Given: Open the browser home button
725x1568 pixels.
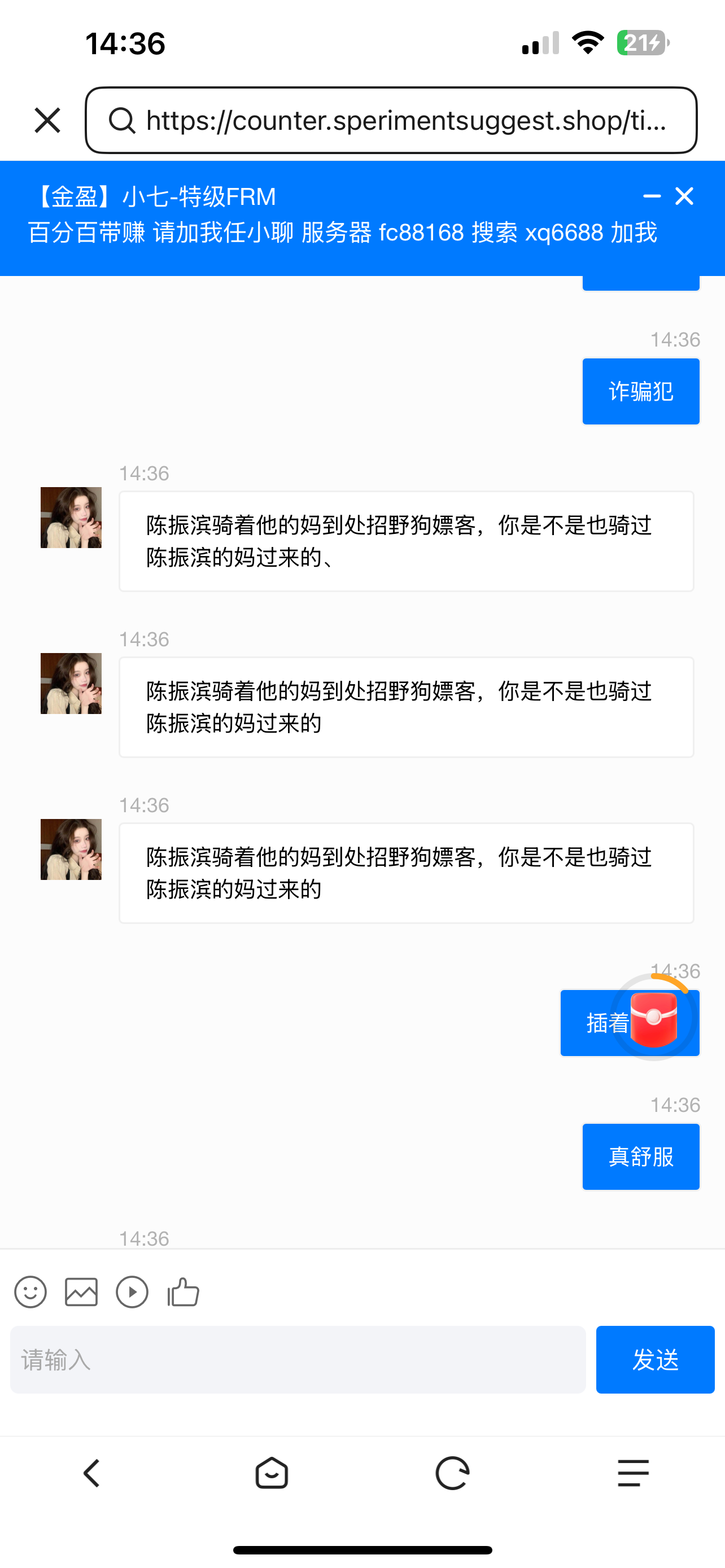Looking at the screenshot, I should coord(272,1473).
